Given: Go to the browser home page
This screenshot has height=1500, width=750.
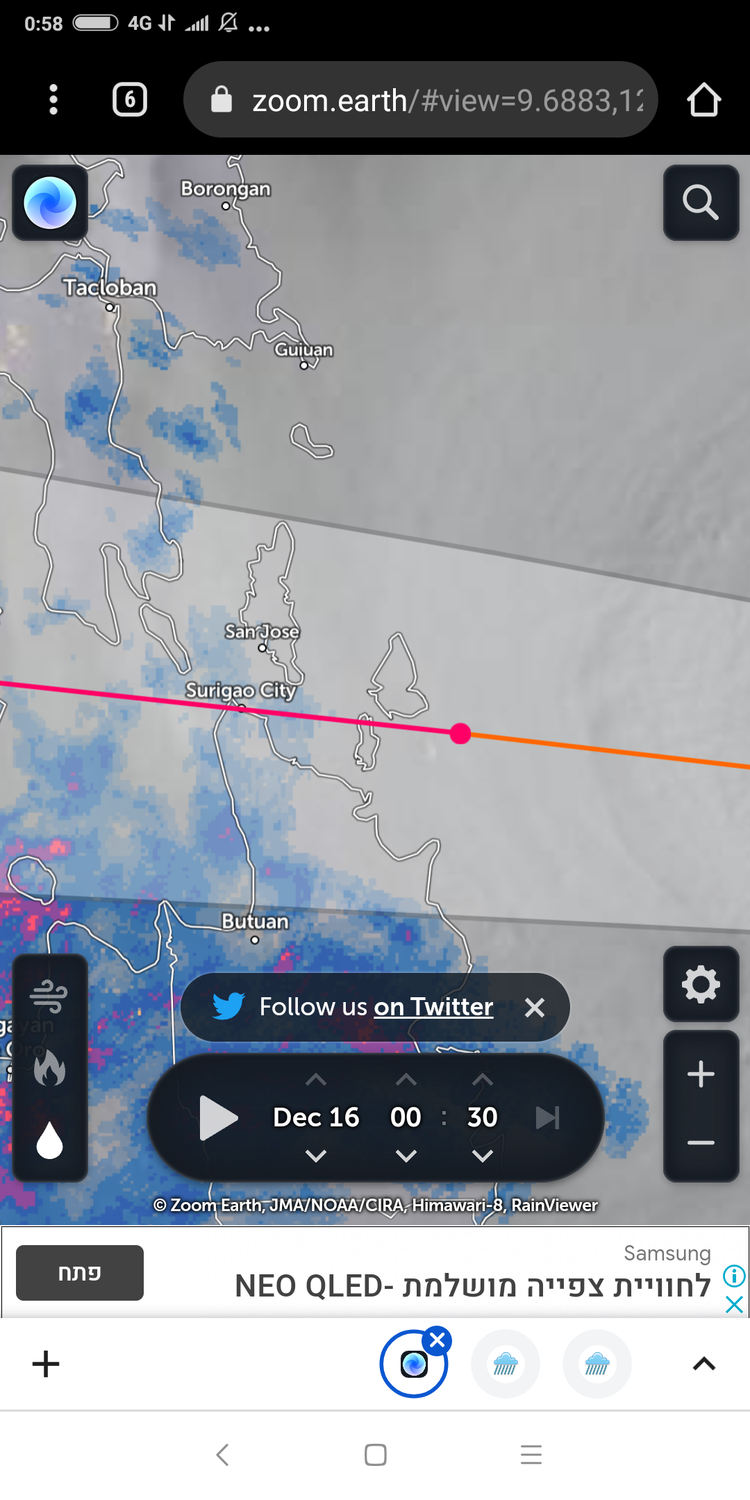Looking at the screenshot, I should click(x=704, y=99).
